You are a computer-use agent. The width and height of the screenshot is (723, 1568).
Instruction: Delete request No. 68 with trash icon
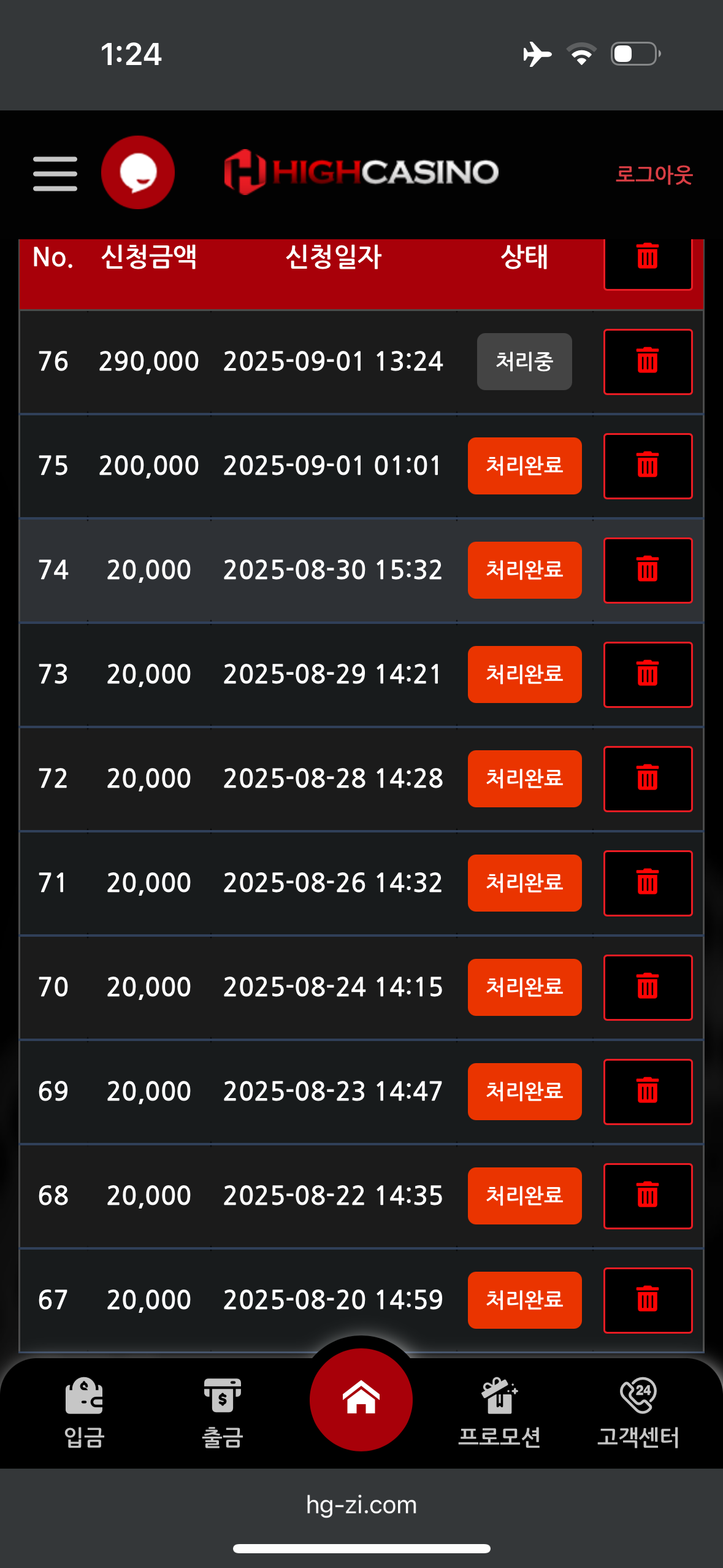(648, 1196)
